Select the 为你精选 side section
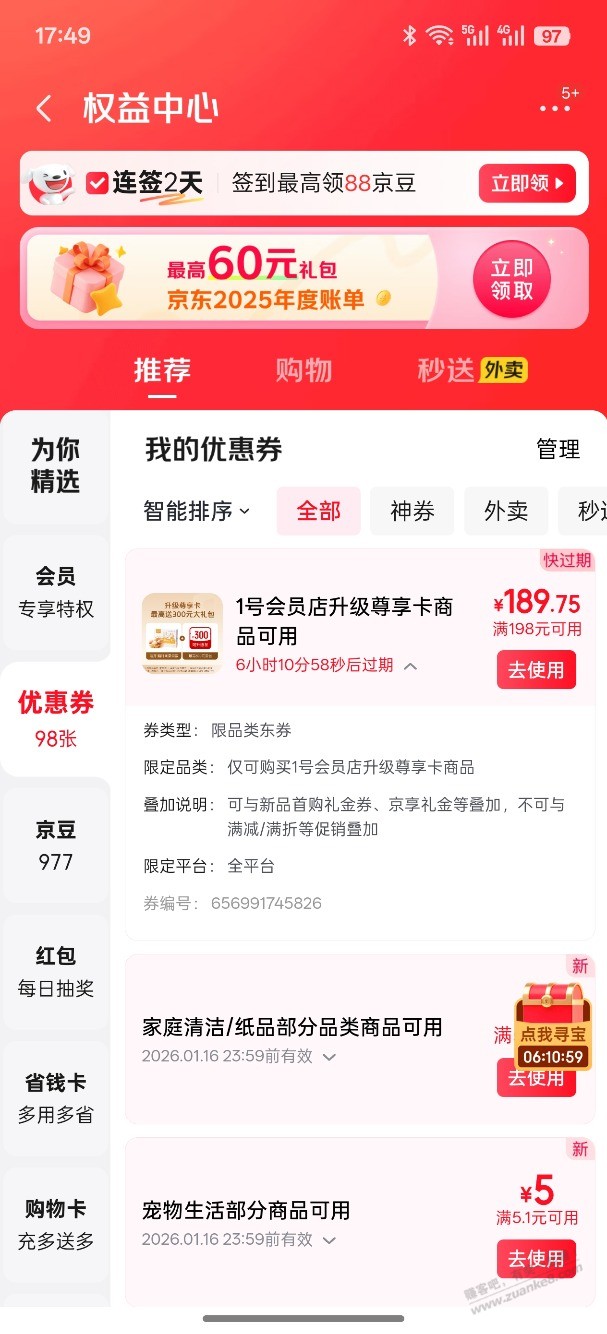 coord(55,465)
